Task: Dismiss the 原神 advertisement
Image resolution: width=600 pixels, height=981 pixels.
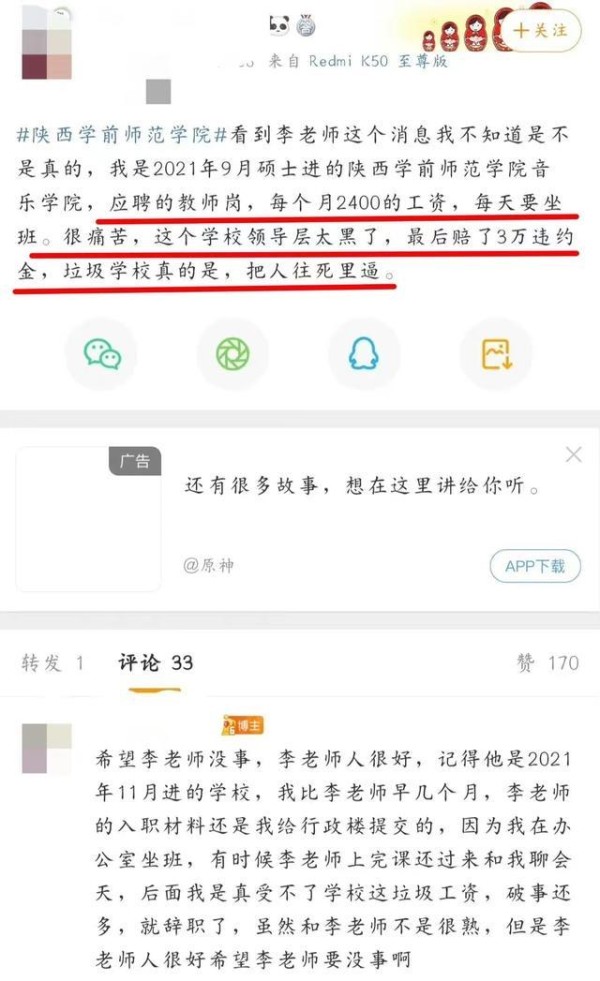Action: coord(573,455)
